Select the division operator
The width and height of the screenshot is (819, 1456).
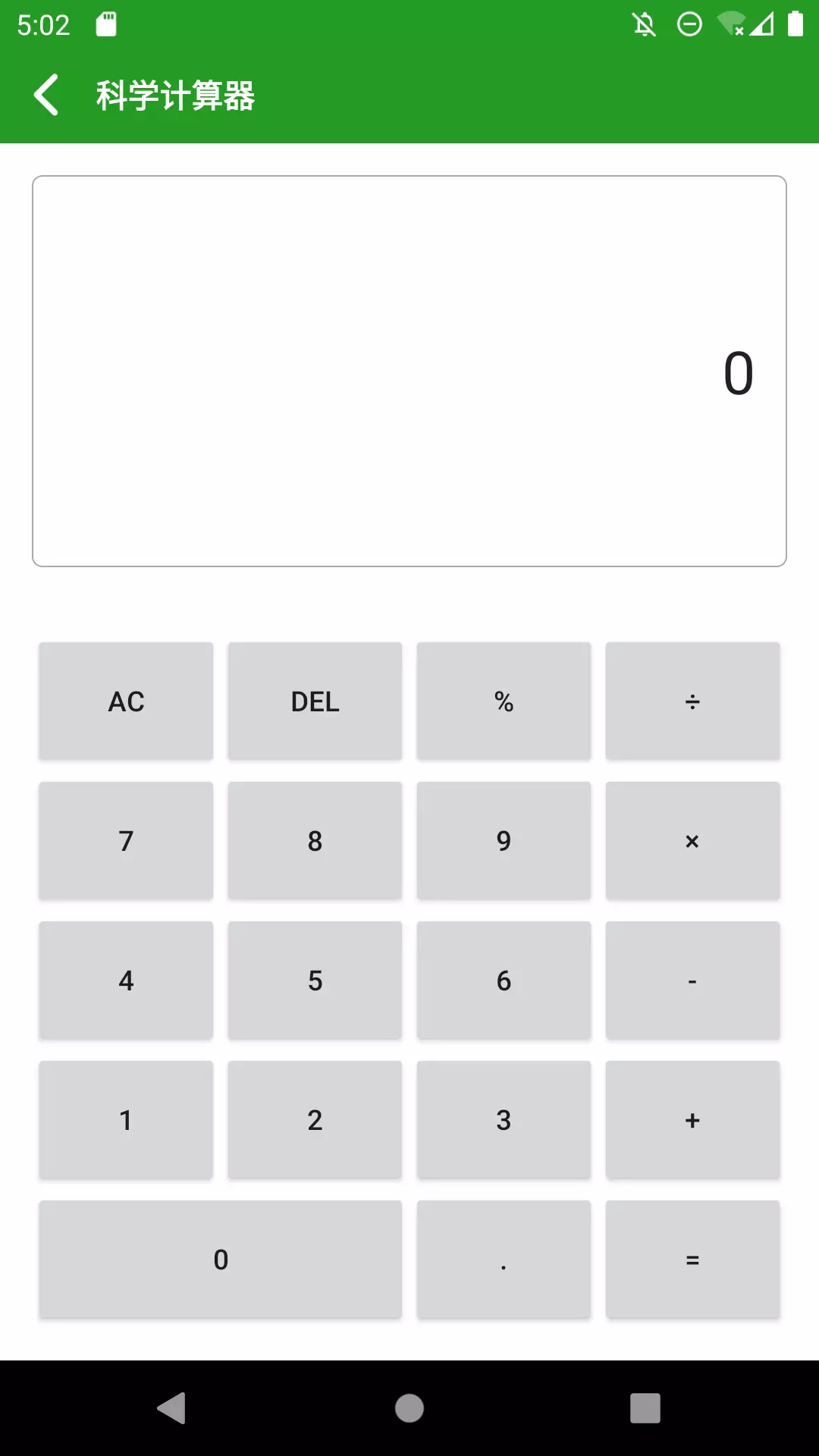692,701
